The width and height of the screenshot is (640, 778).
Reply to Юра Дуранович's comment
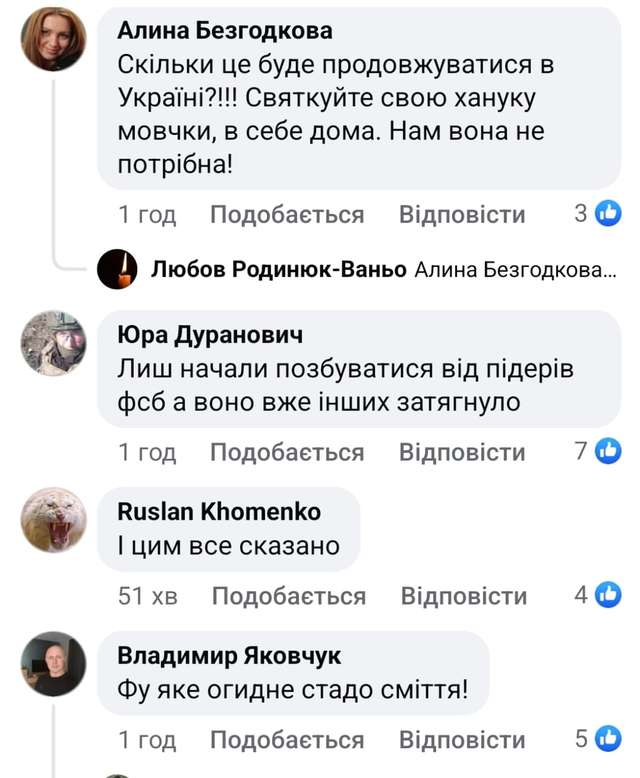(461, 452)
